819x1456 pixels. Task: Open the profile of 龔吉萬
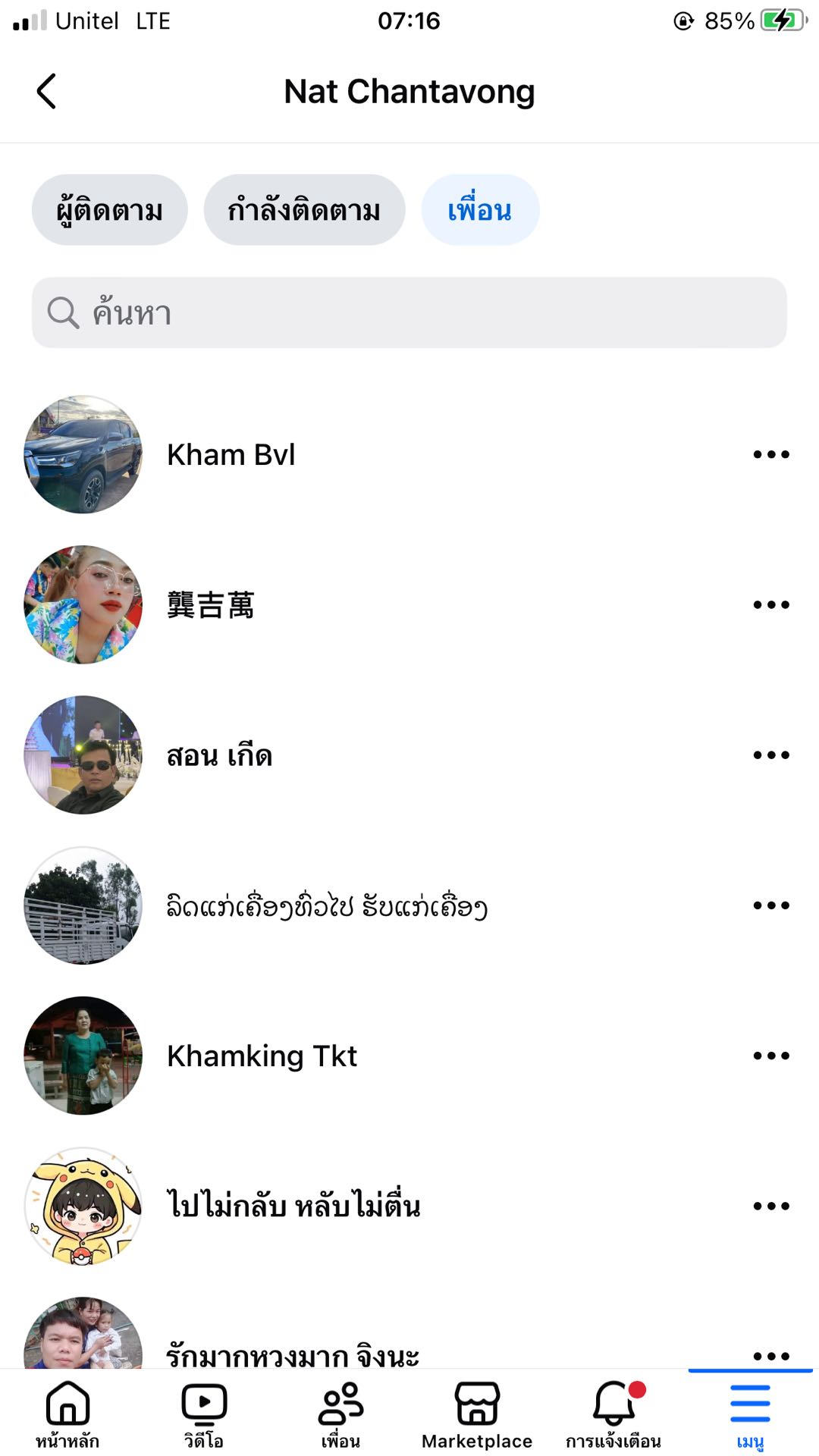click(211, 605)
